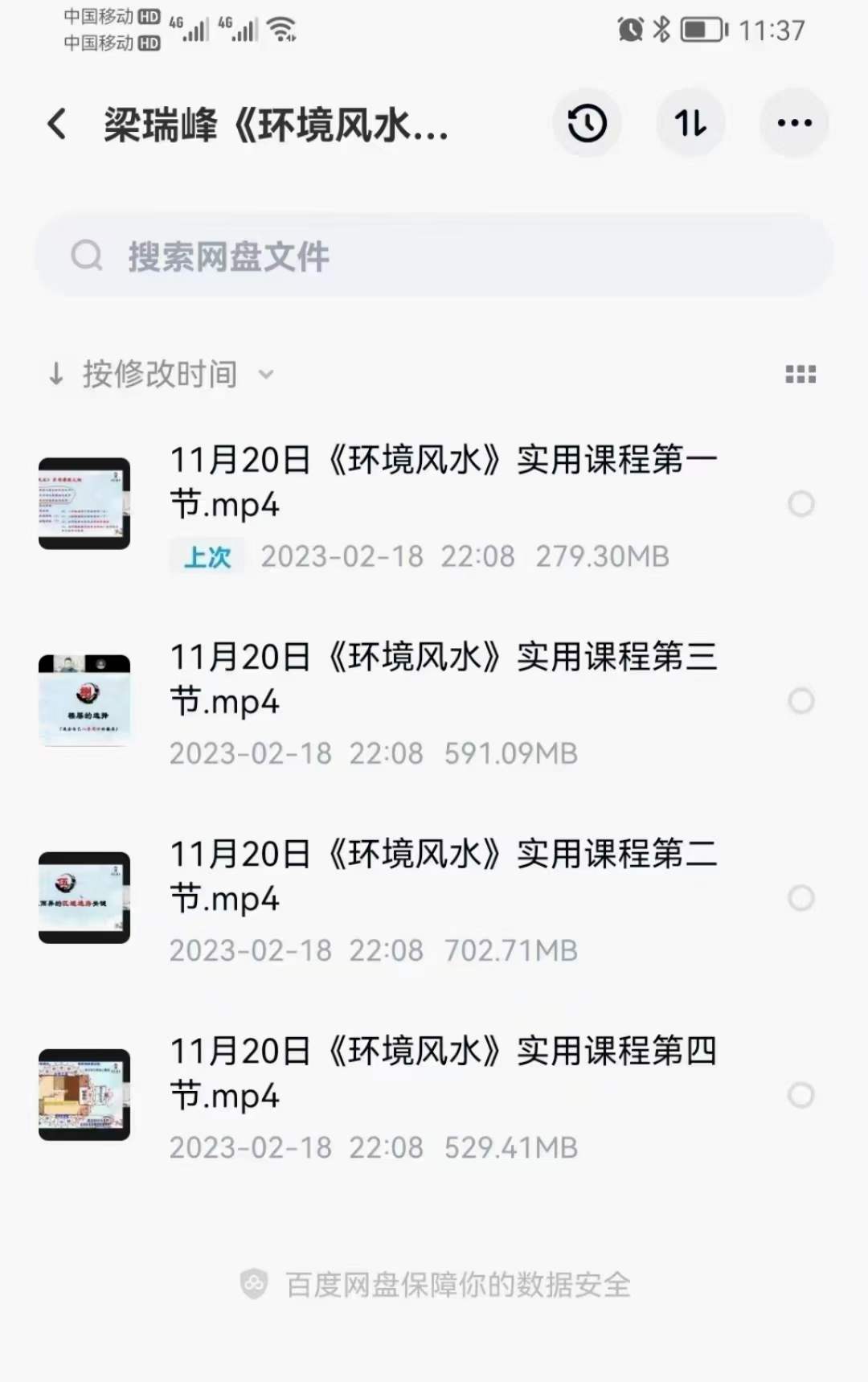Open the recent history clock icon
Viewport: 868px width, 1382px height.
point(587,124)
